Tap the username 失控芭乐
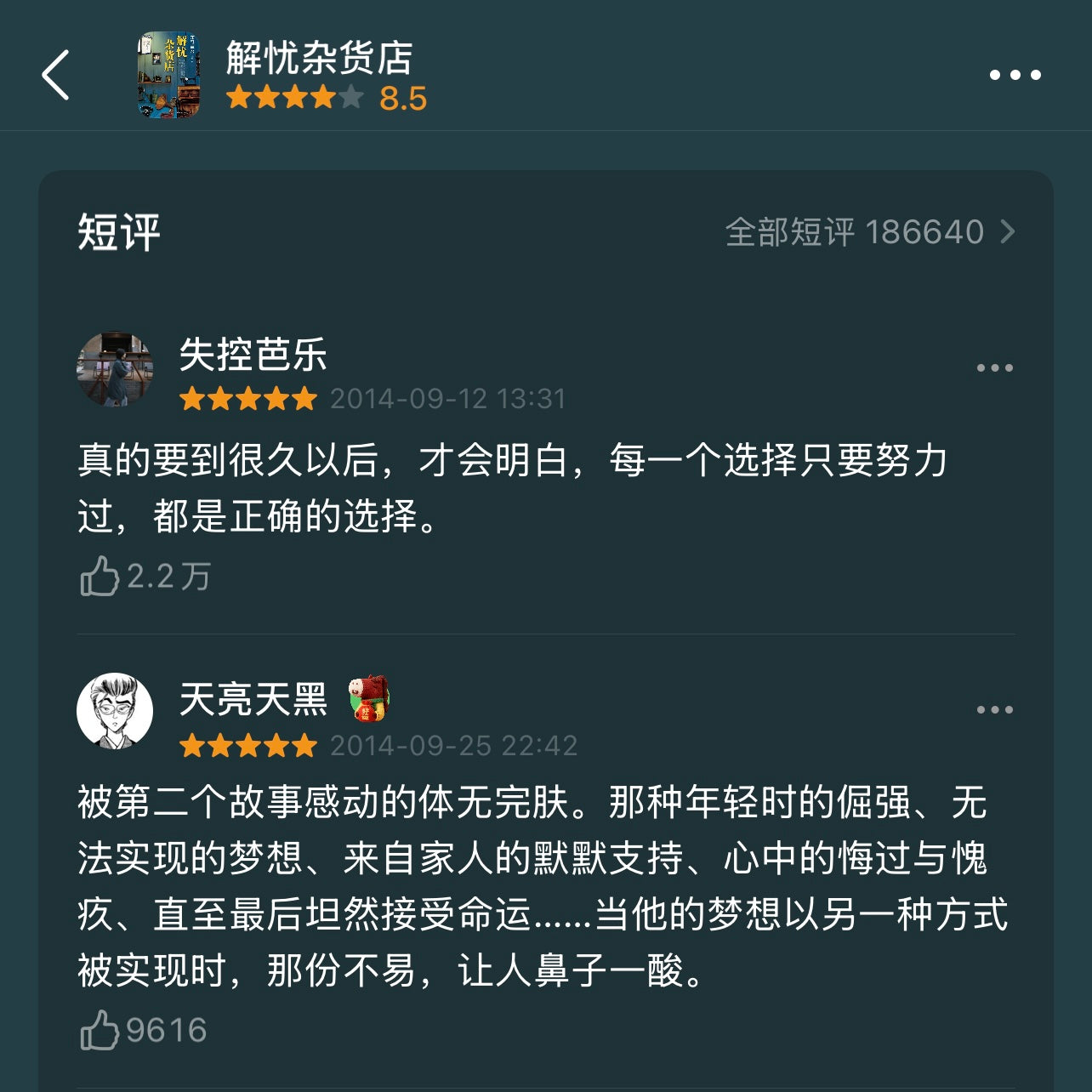This screenshot has width=1092, height=1092. [253, 355]
